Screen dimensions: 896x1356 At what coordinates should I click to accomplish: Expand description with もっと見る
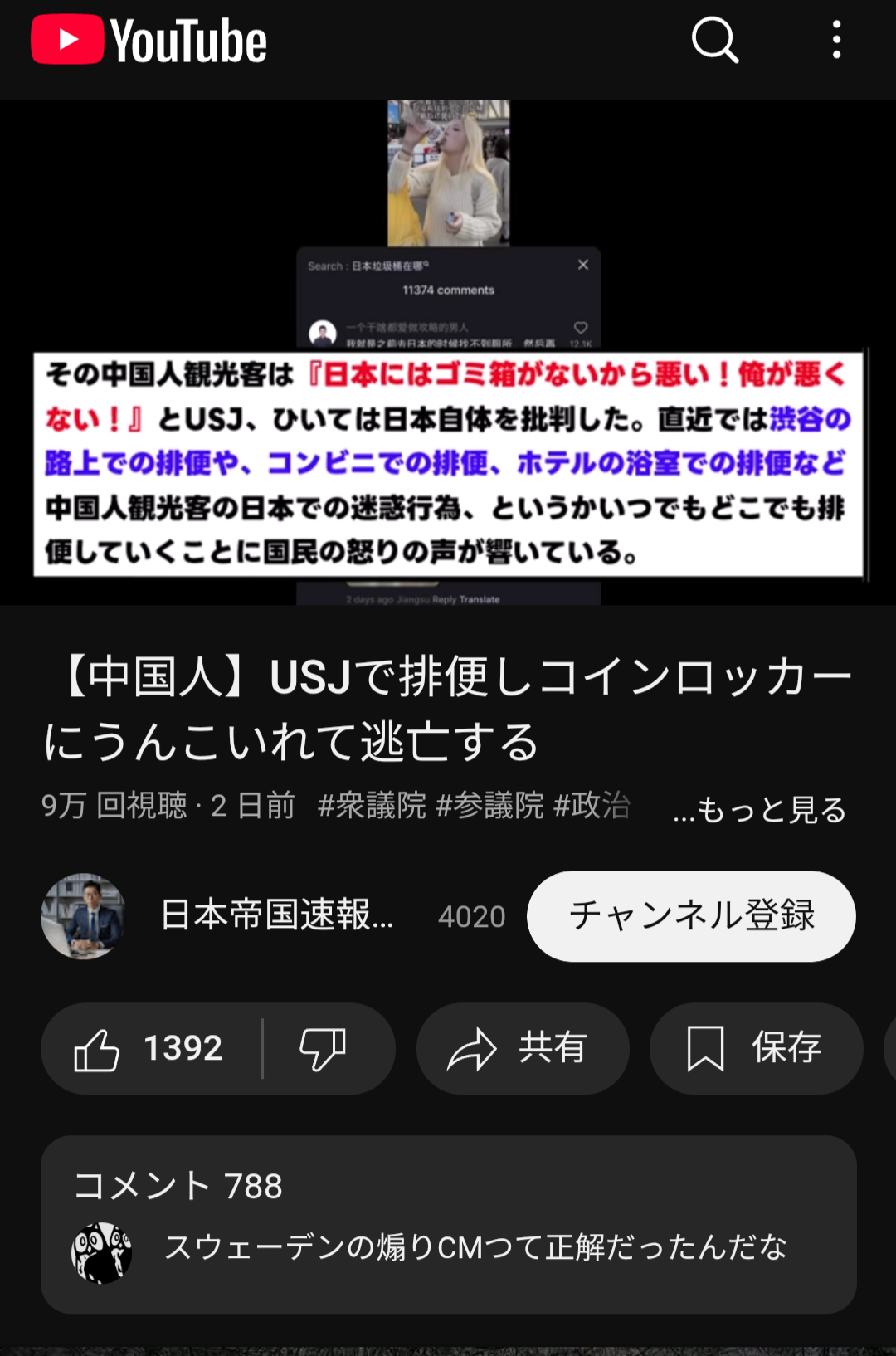point(760,809)
